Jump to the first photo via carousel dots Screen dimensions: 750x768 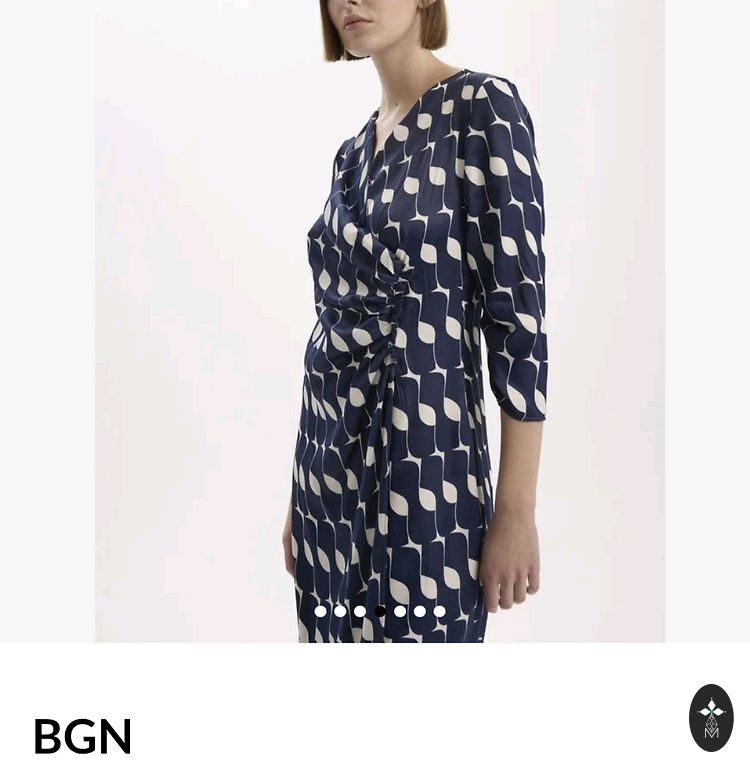(x=321, y=611)
